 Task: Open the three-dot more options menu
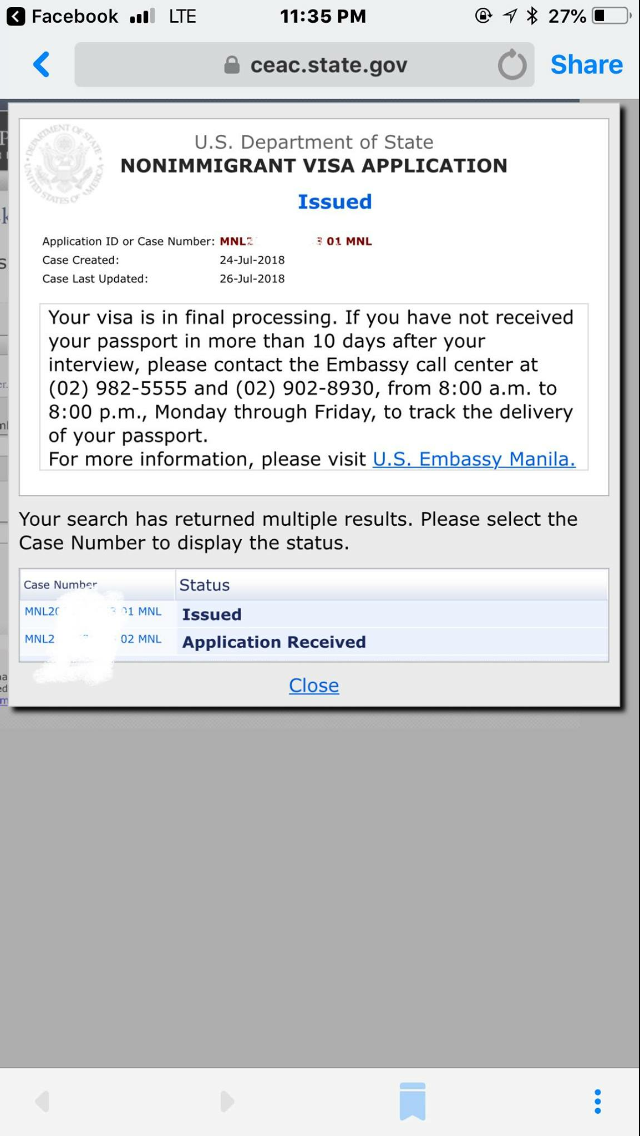click(x=597, y=1101)
